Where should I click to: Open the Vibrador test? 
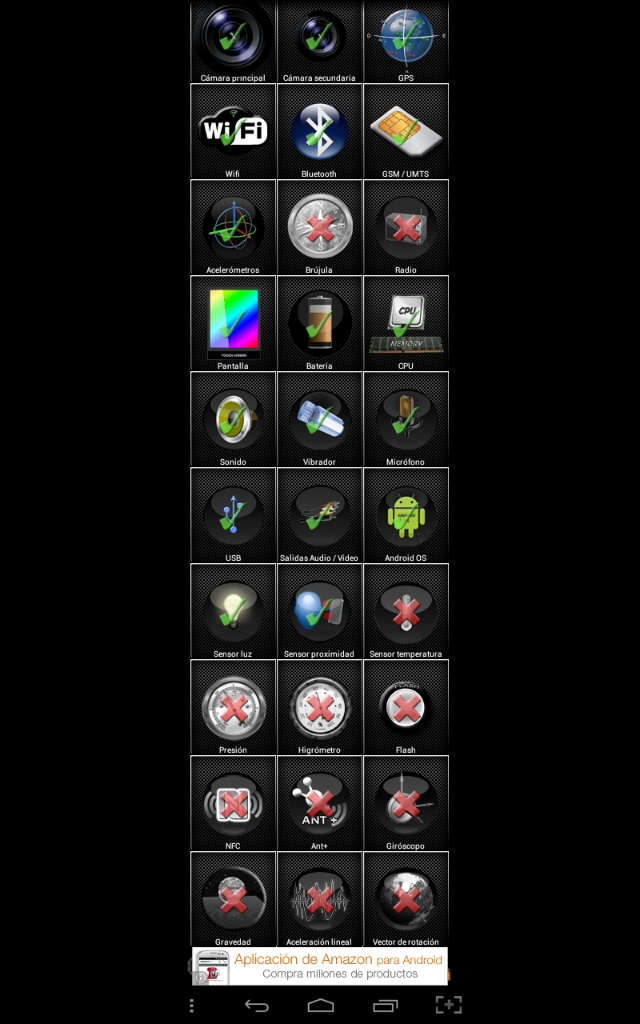click(x=319, y=419)
